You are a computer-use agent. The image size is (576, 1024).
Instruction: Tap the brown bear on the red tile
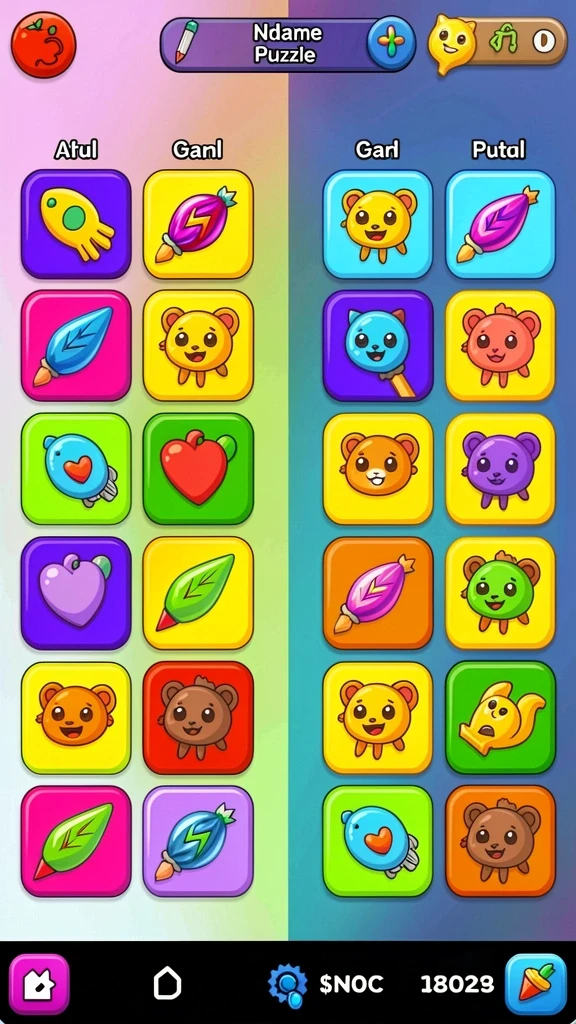tap(198, 717)
